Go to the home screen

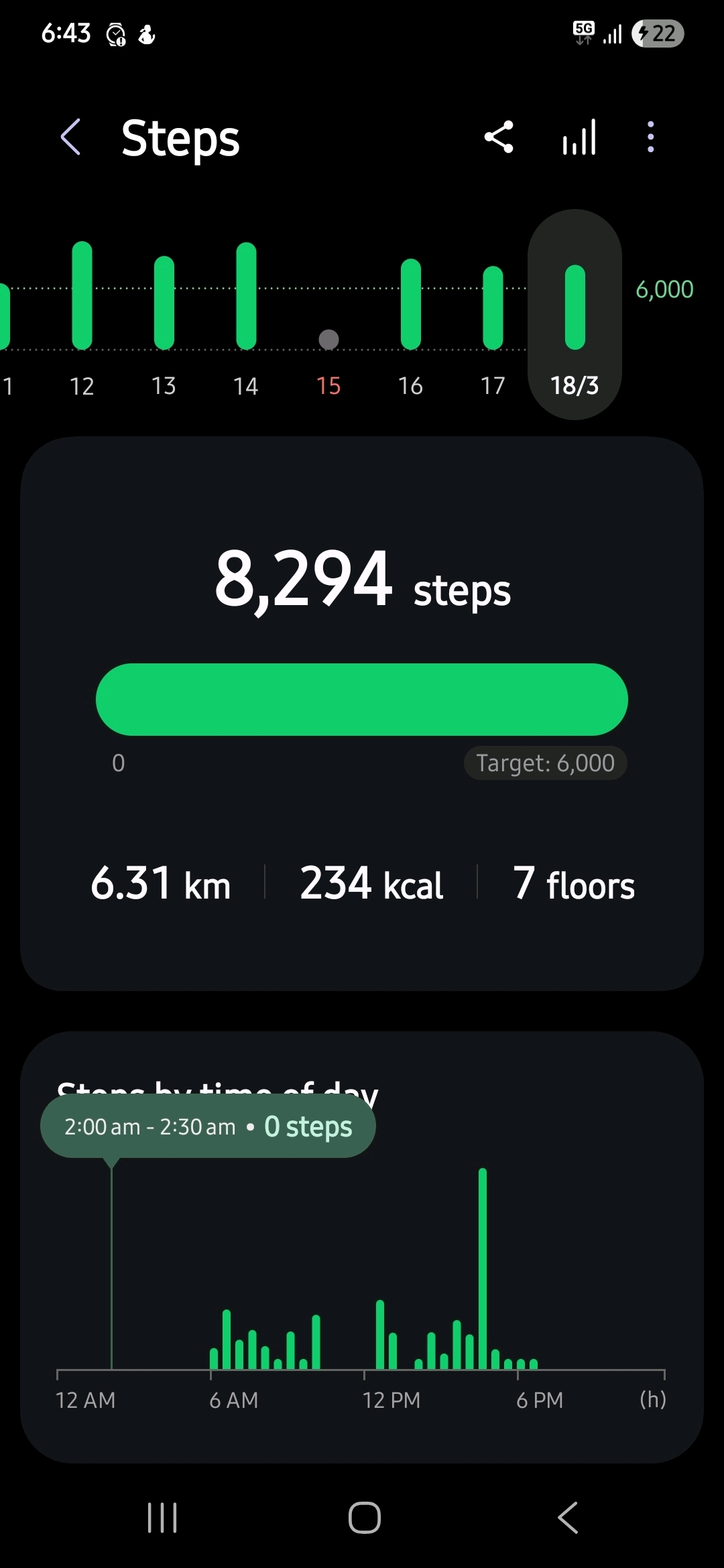pos(365,1518)
